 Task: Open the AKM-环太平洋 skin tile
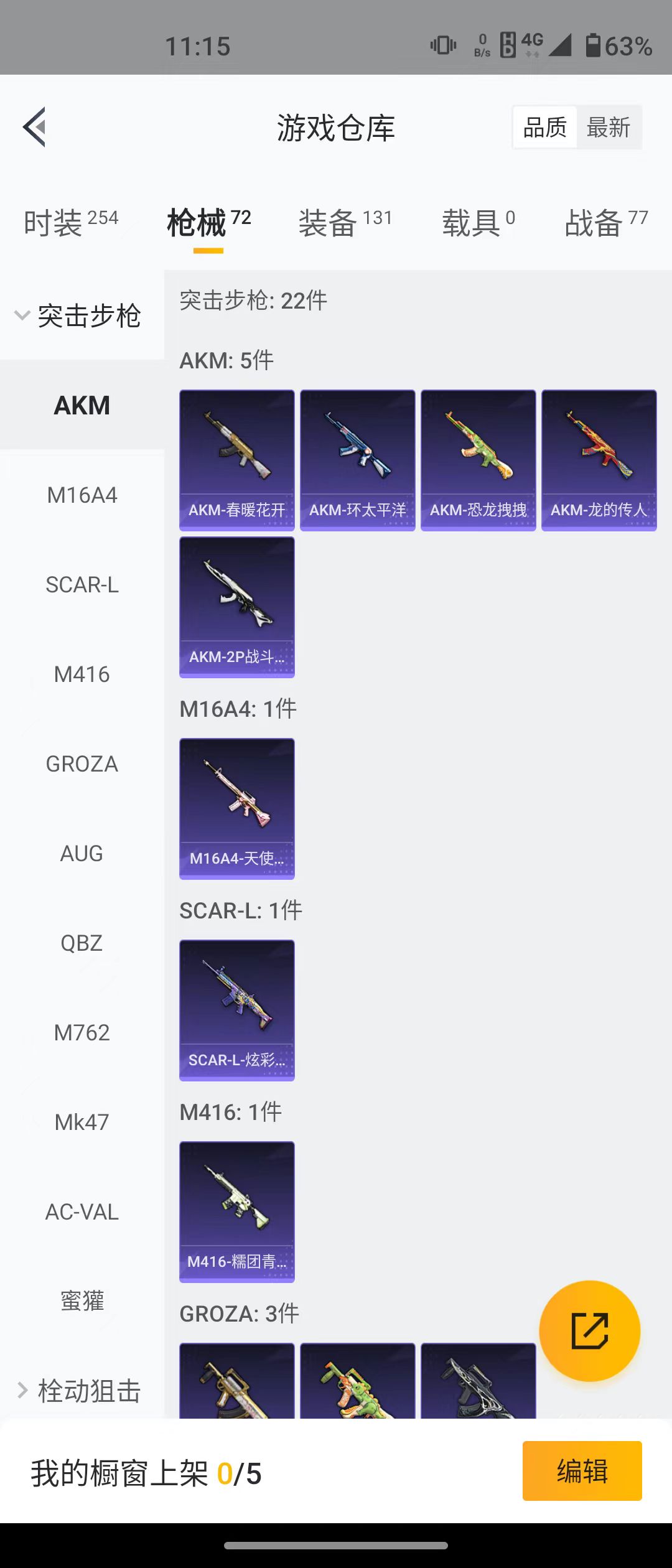click(358, 460)
